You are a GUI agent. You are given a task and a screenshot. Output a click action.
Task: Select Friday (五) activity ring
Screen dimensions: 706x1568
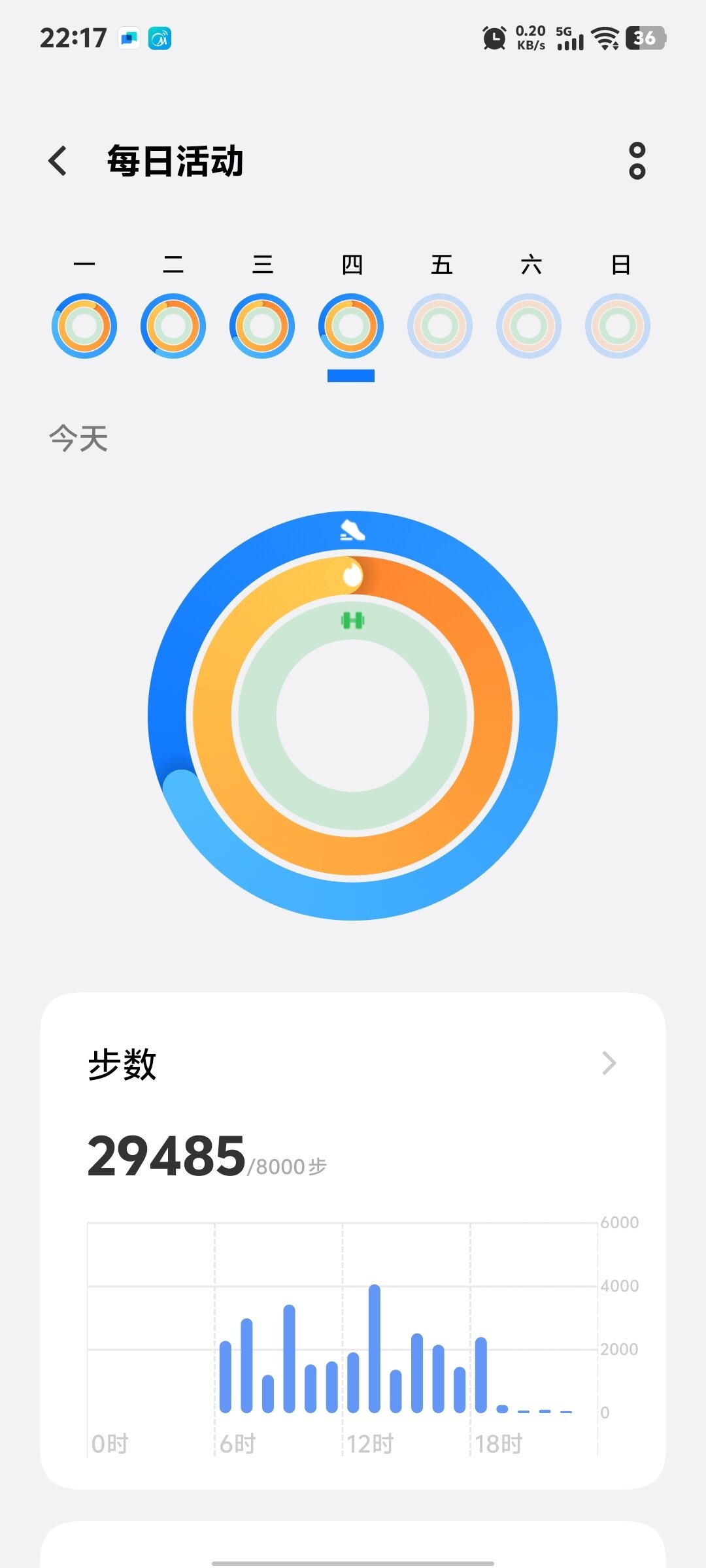pos(440,325)
